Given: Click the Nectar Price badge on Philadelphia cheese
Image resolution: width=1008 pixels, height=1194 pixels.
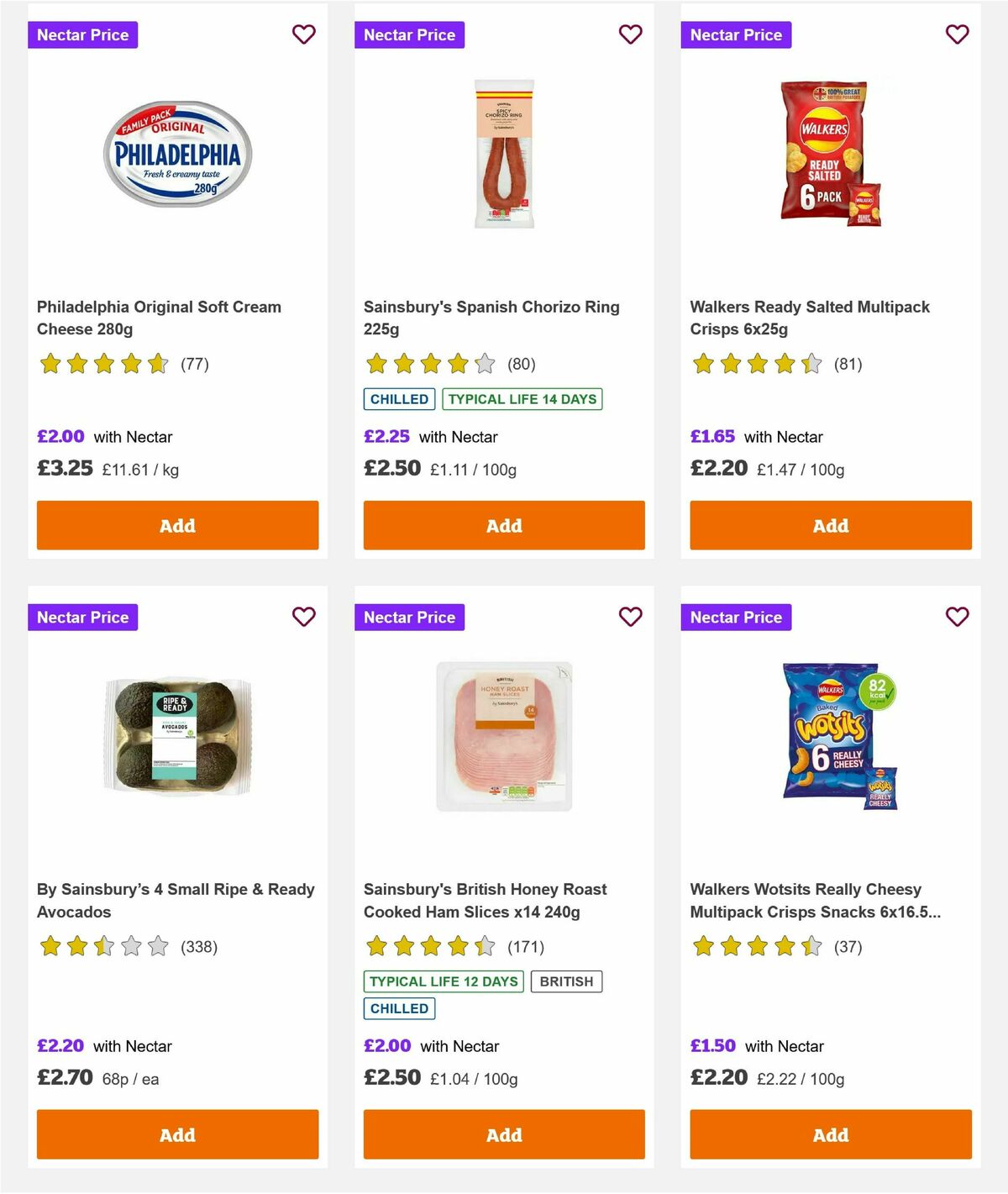Looking at the screenshot, I should pyautogui.click(x=82, y=34).
